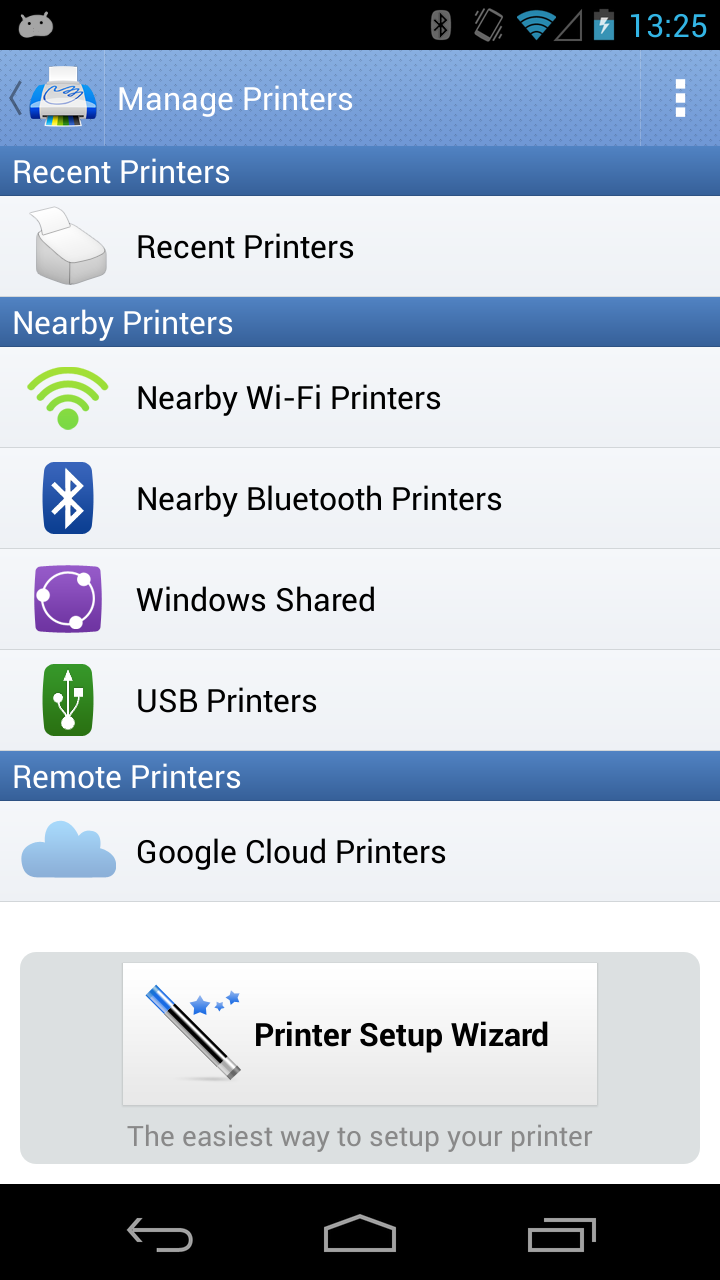Launch the Printer Setup Wizard
Viewport: 720px width, 1280px height.
pyautogui.click(x=400, y=1034)
